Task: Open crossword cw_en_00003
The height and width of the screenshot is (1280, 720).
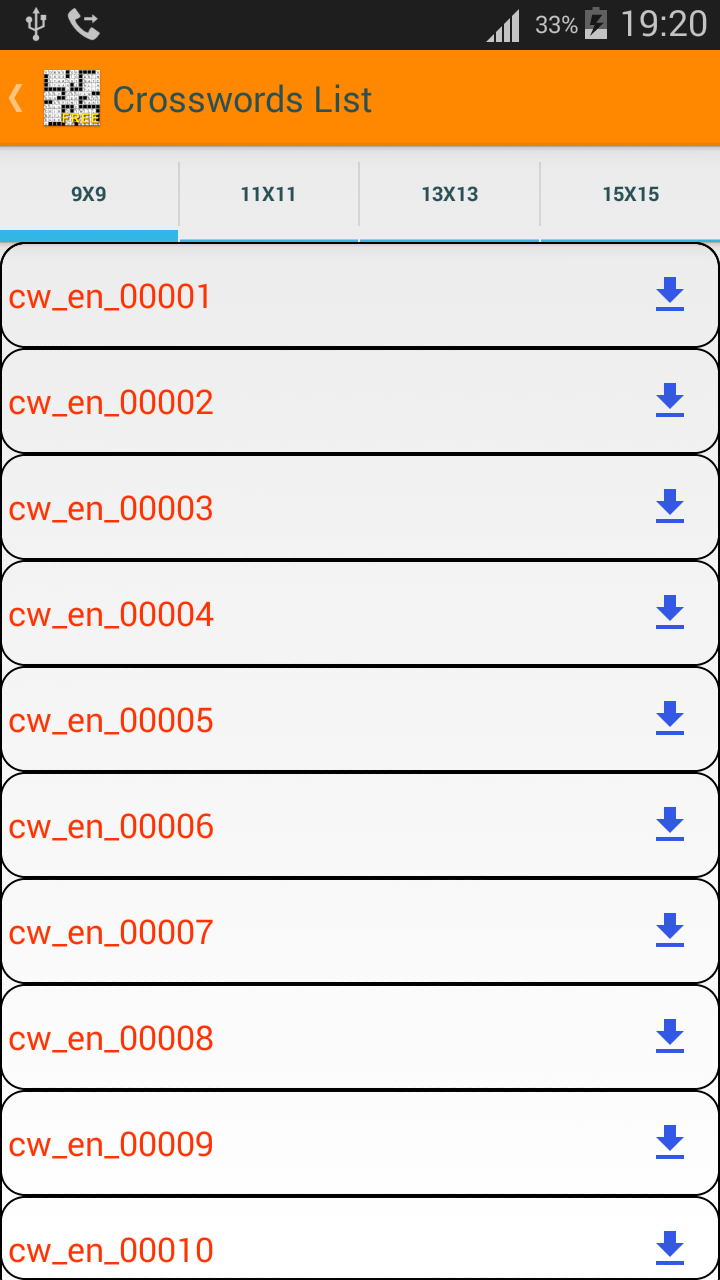Action: click(x=111, y=509)
